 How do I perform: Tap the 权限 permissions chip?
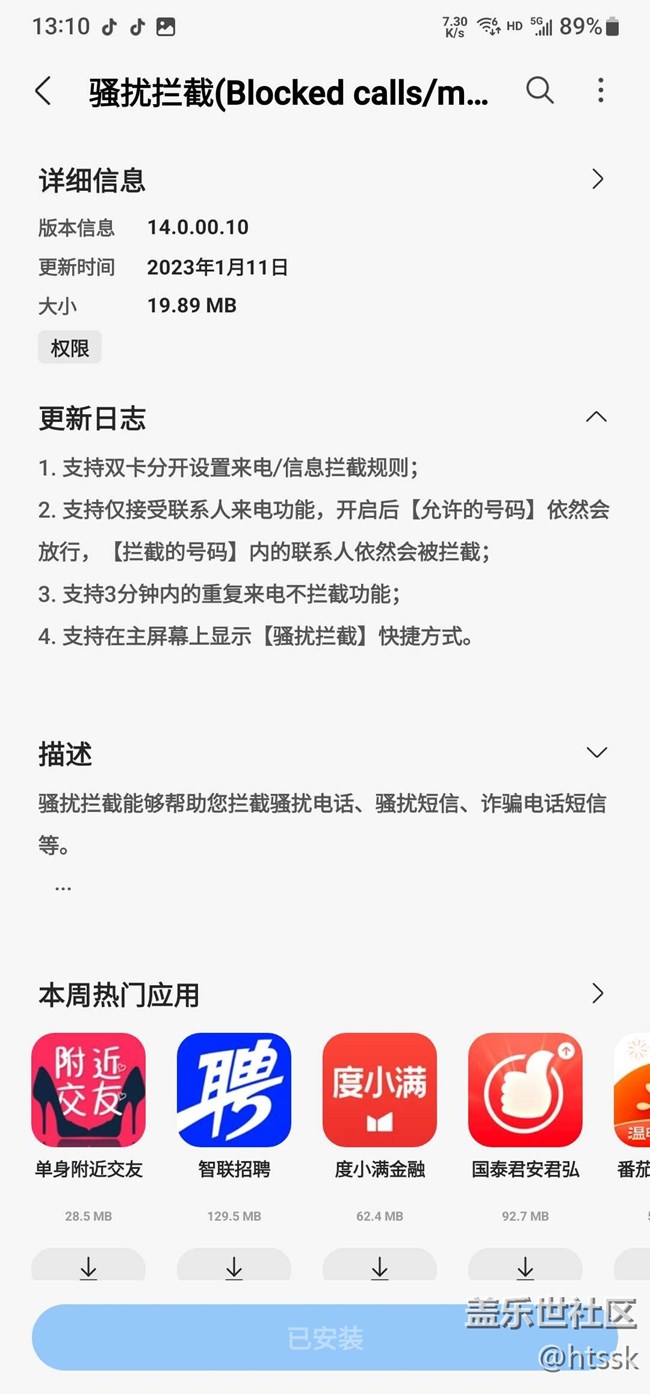70,348
